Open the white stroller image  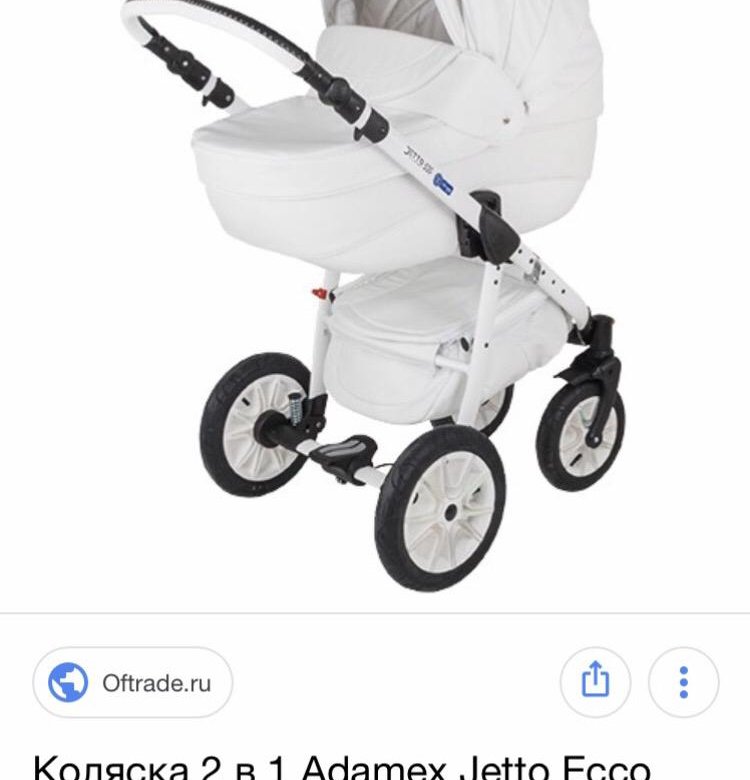pyautogui.click(x=400, y=290)
